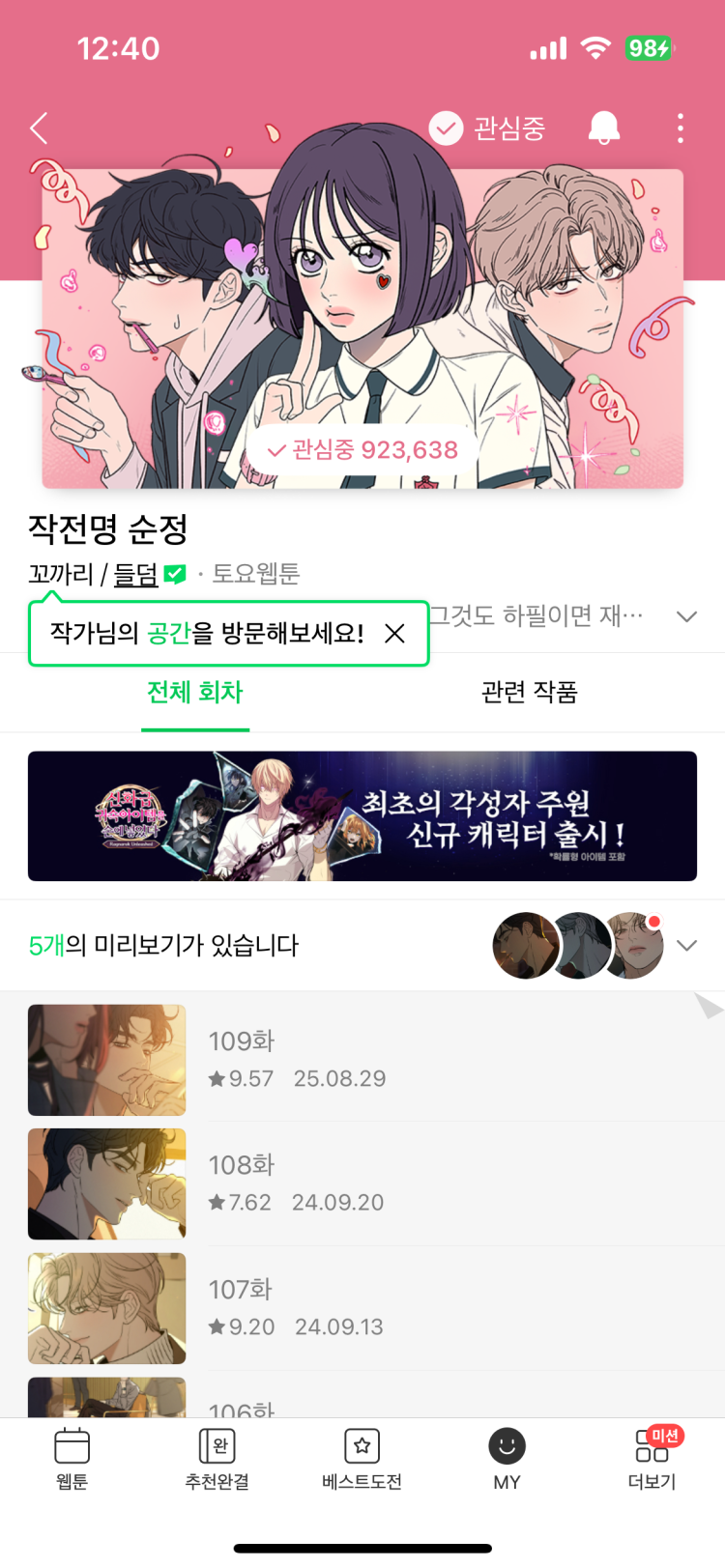
Task: Expand the webtoon description chevron
Action: click(686, 616)
